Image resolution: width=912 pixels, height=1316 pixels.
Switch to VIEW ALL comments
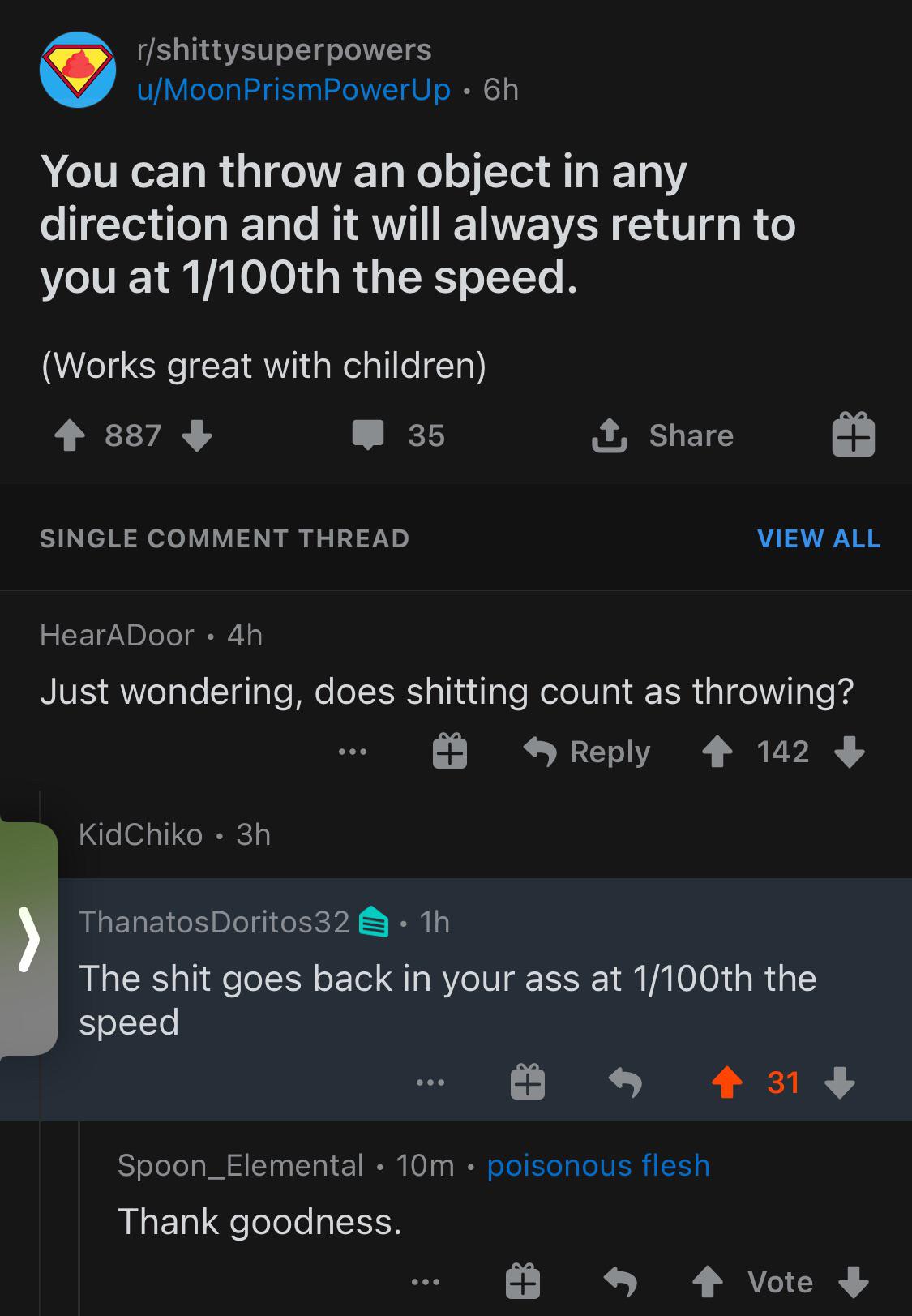click(818, 538)
